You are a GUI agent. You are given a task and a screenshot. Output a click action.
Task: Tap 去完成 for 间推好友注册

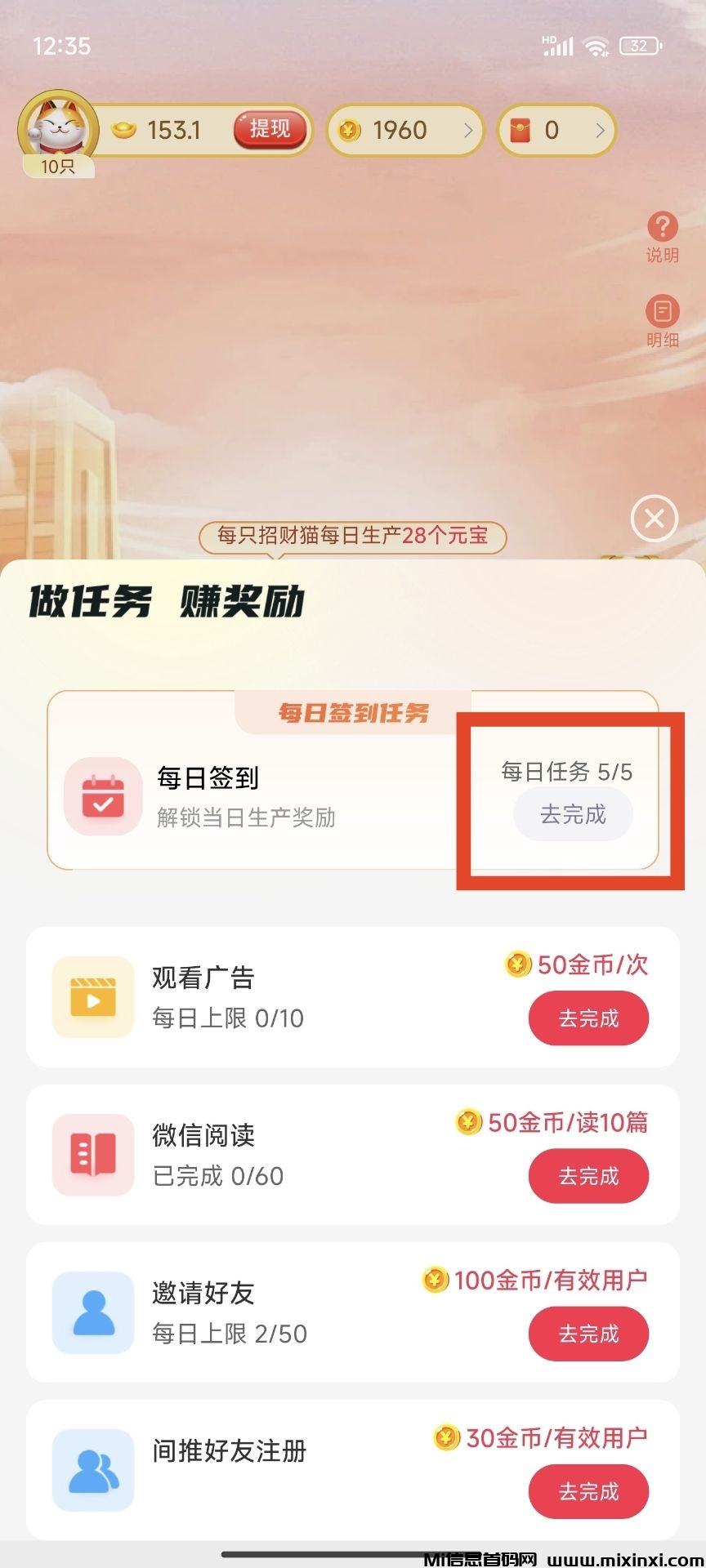[588, 1491]
